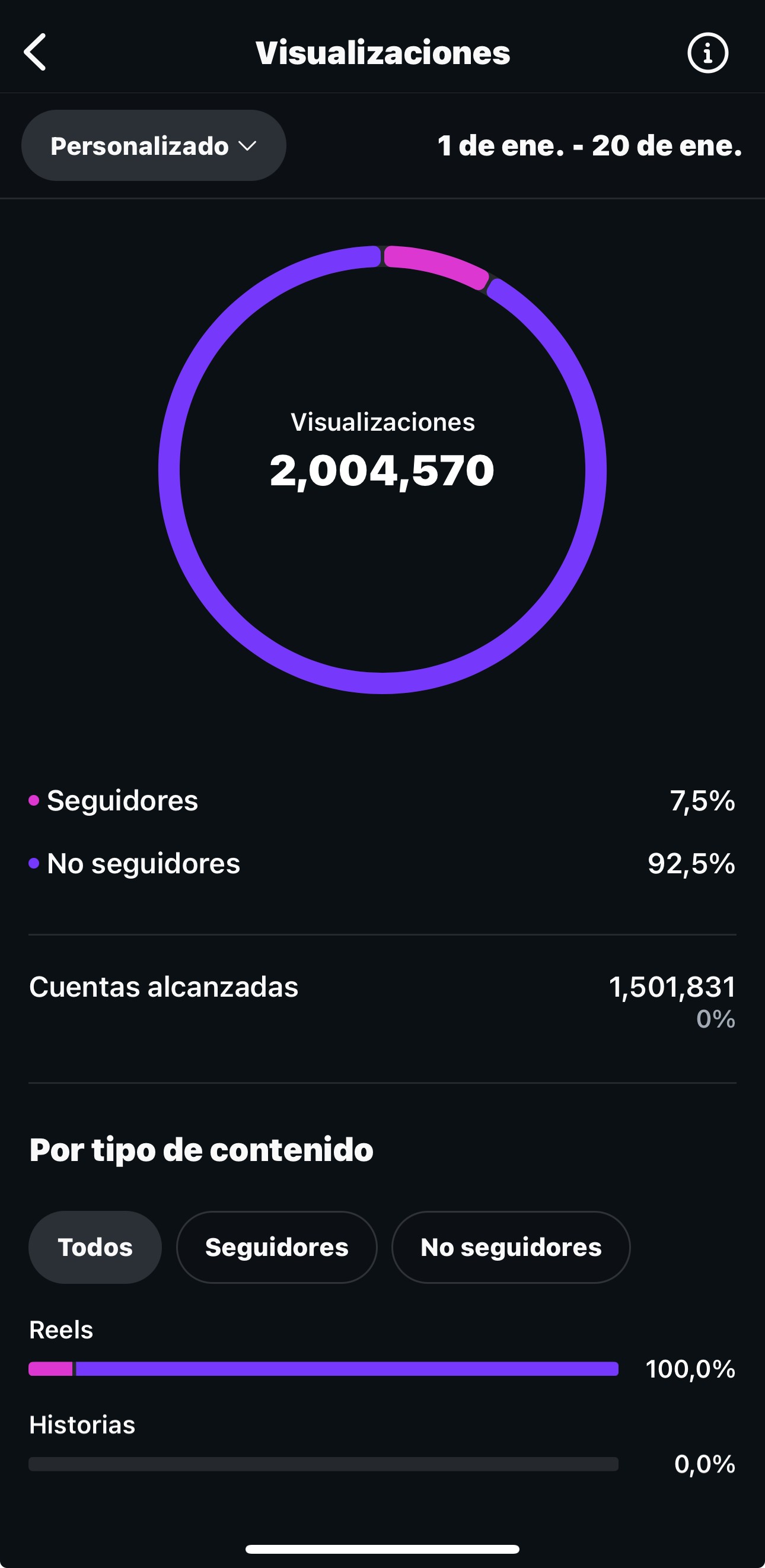Screen dimensions: 765x1568
Task: Open the info icon for Visualizaciones
Action: [707, 53]
